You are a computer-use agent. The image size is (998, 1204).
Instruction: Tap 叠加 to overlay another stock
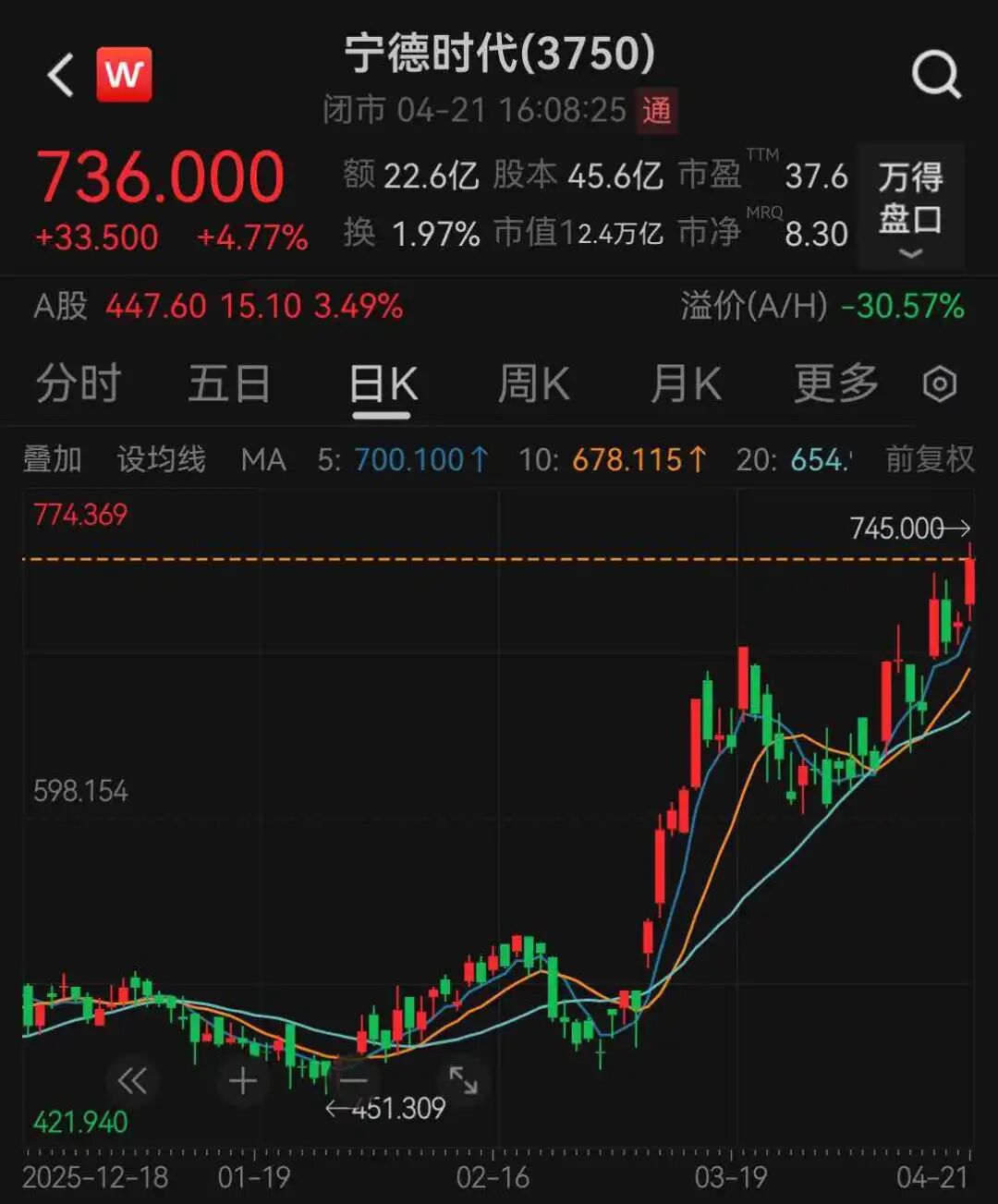[x=53, y=459]
